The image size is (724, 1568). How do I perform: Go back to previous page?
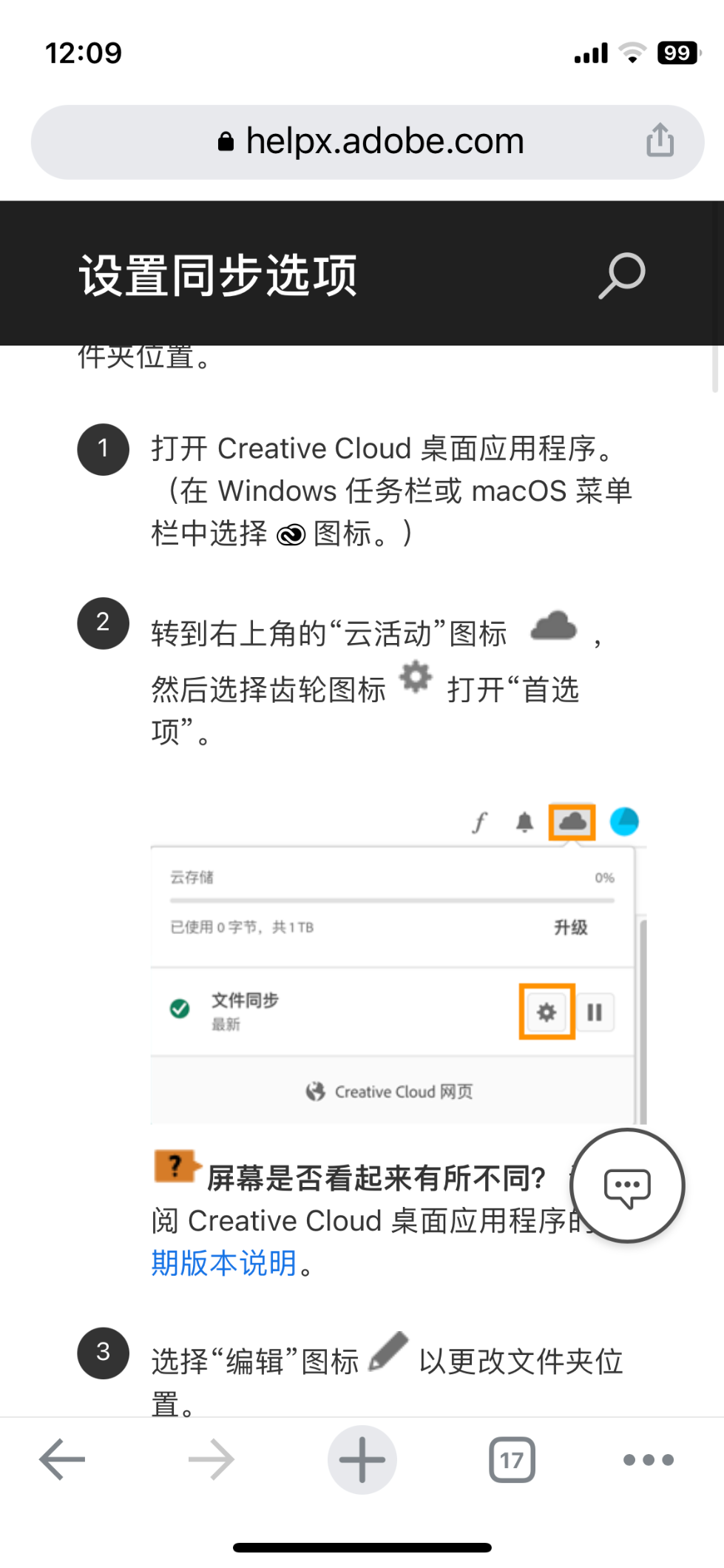pos(62,1459)
